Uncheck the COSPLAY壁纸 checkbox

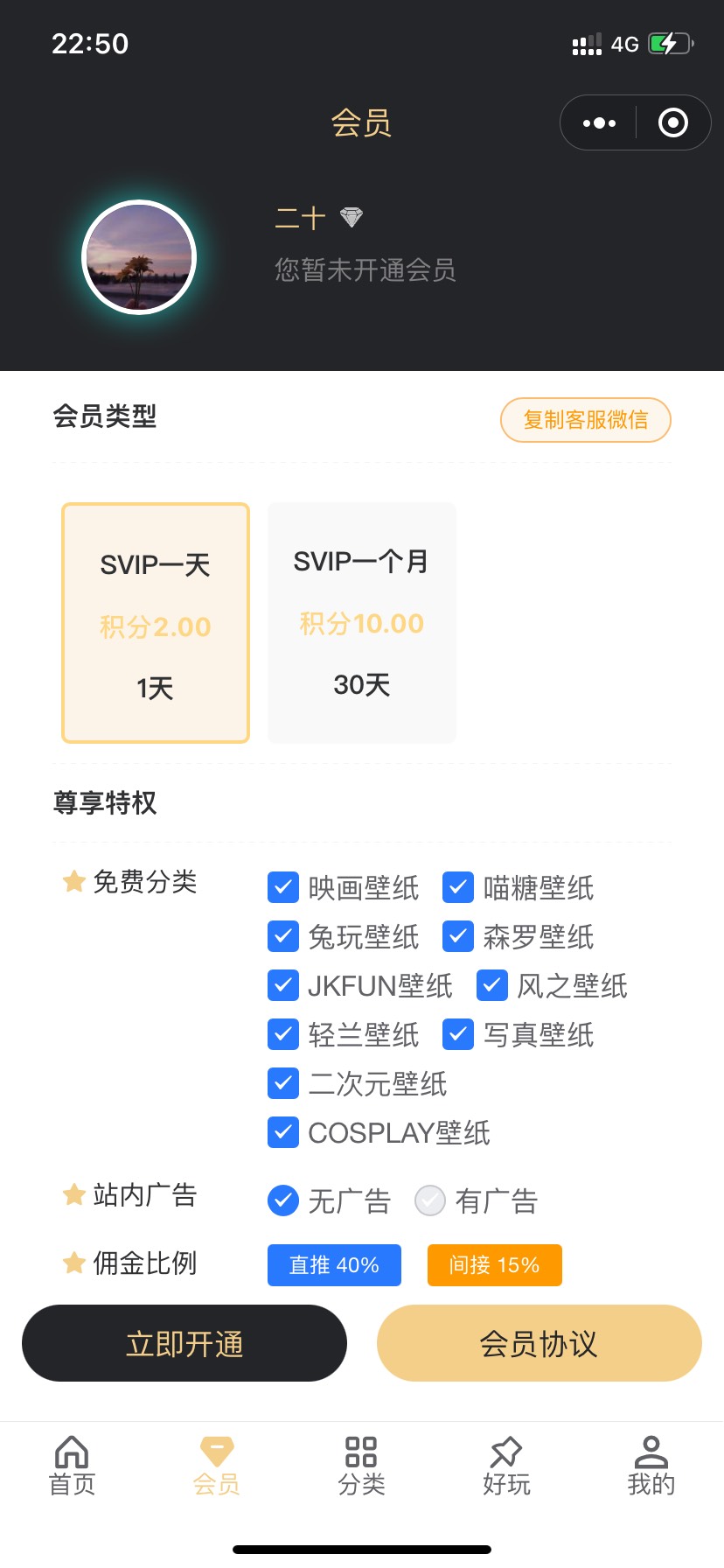click(x=282, y=1132)
